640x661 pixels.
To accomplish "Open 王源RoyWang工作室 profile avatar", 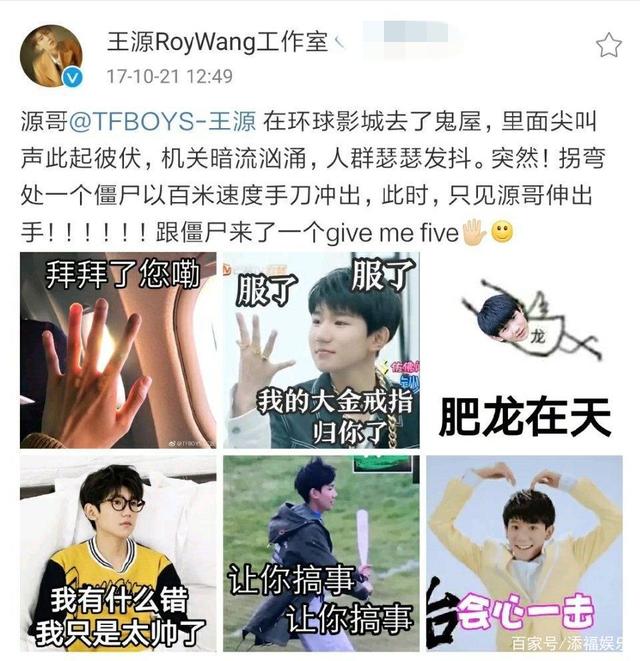I will tap(51, 56).
